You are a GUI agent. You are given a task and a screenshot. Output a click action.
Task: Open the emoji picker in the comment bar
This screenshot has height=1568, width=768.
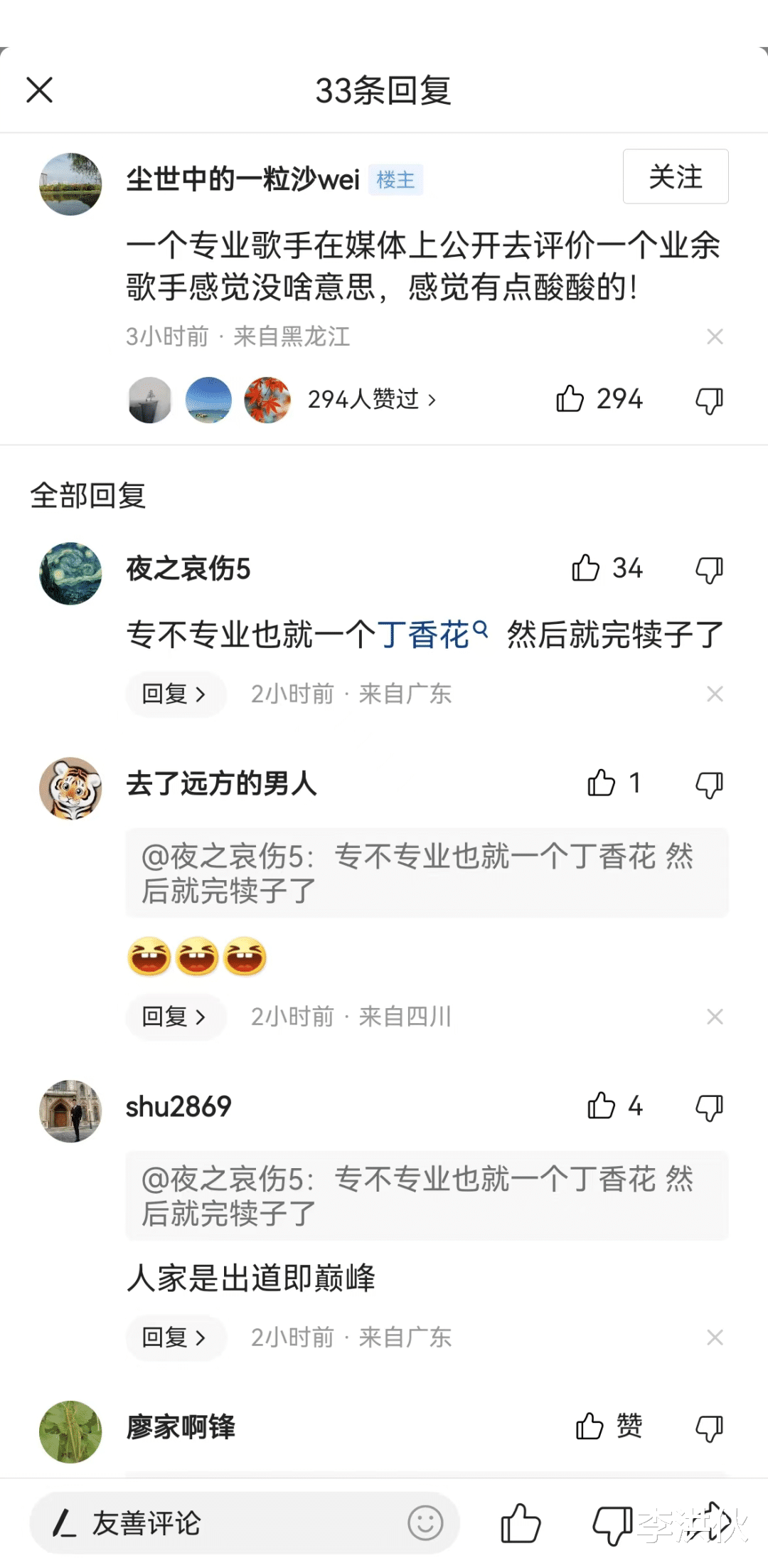tap(425, 1524)
